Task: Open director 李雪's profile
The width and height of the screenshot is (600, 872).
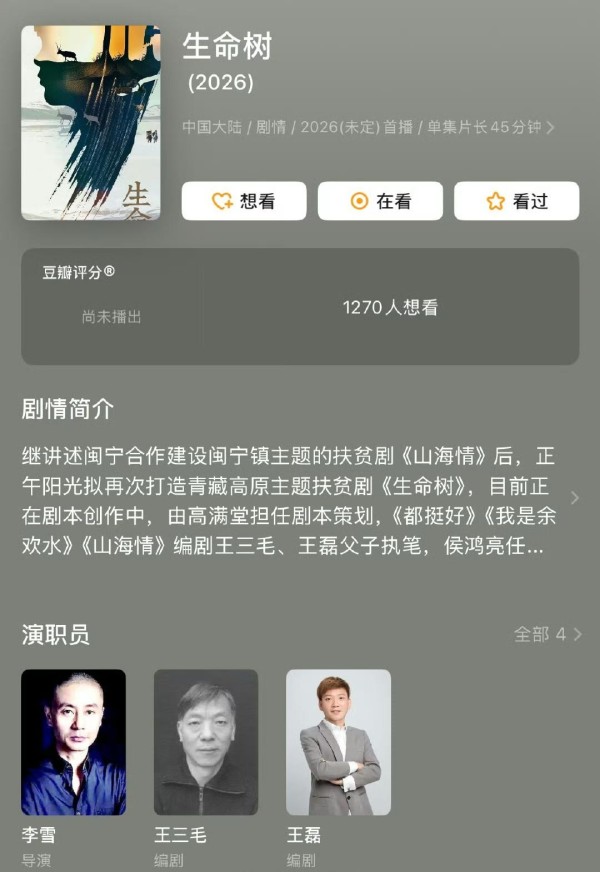Action: click(73, 742)
